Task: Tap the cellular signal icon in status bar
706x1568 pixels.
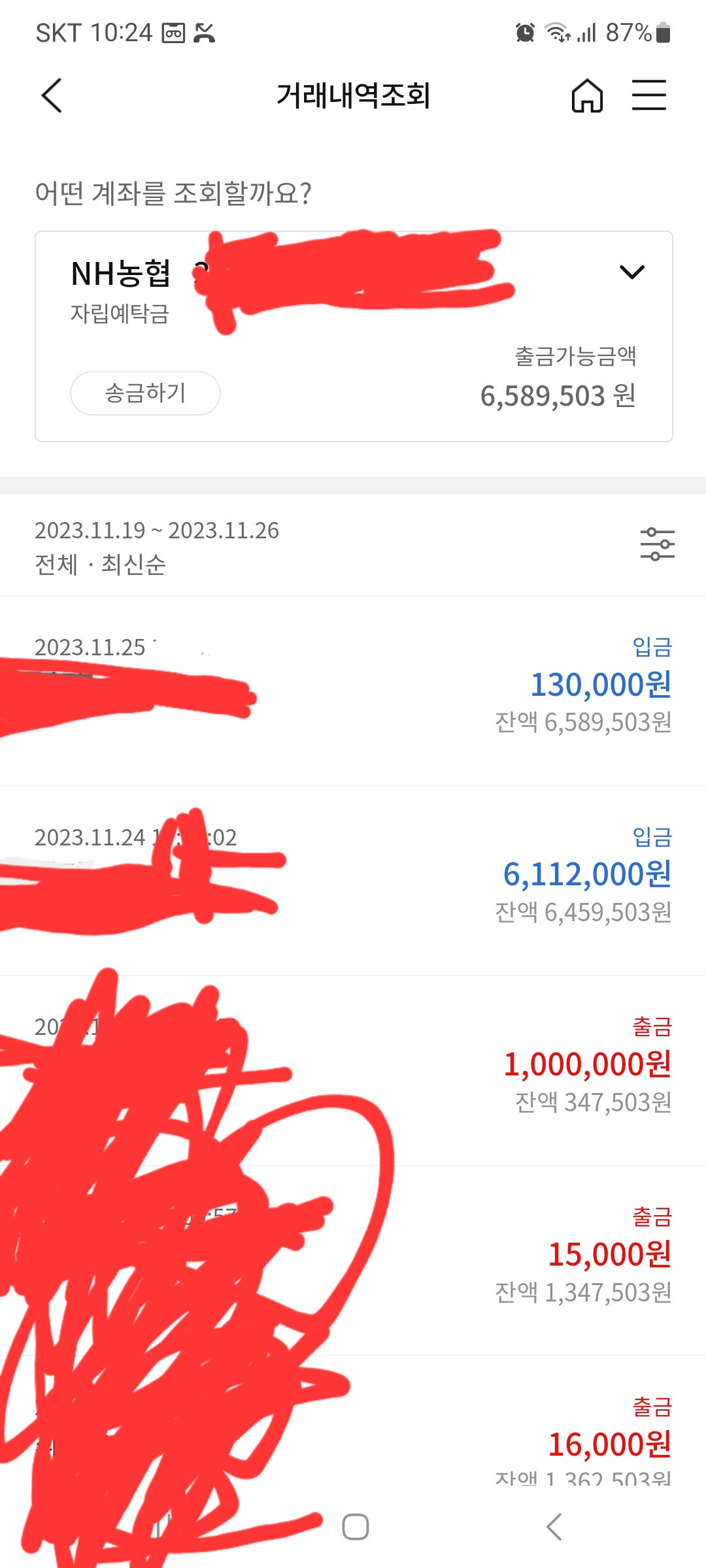Action: pos(588,31)
